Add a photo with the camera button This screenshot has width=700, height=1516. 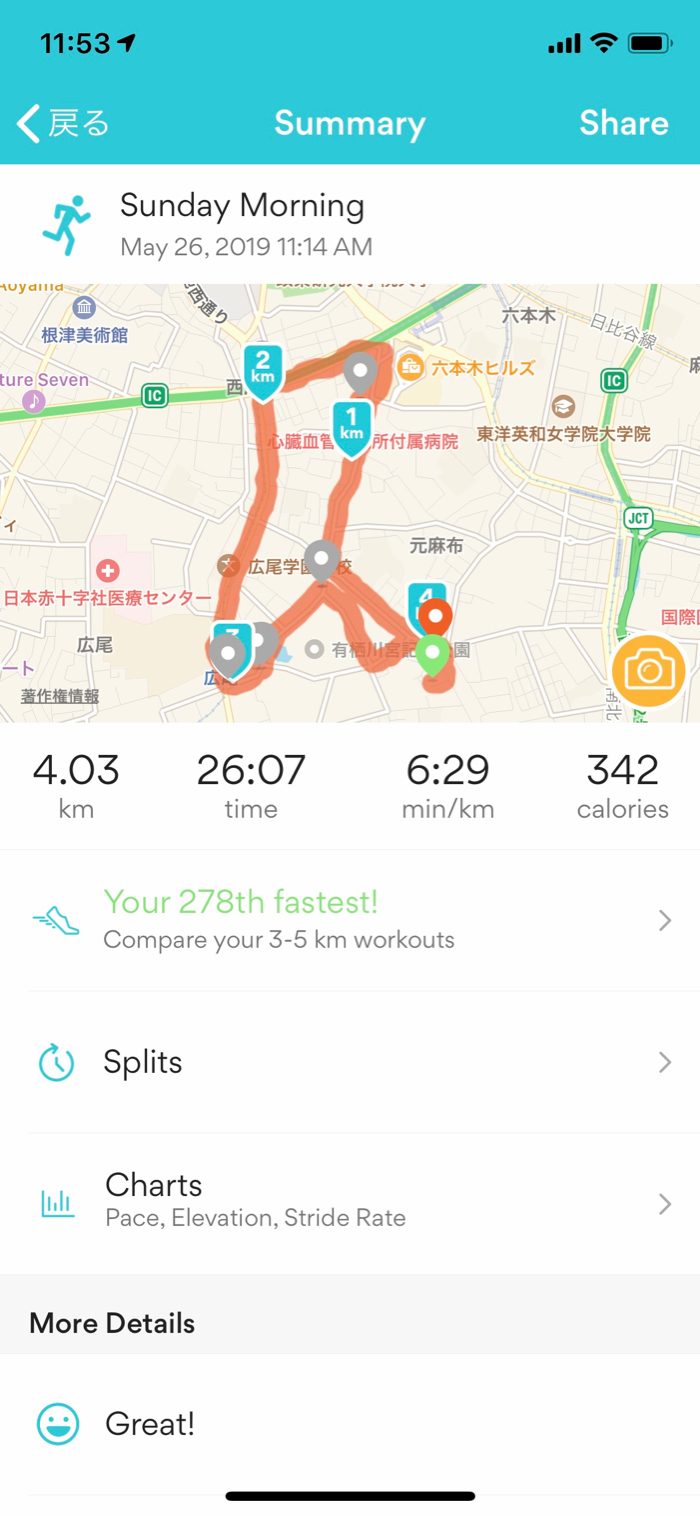point(648,671)
